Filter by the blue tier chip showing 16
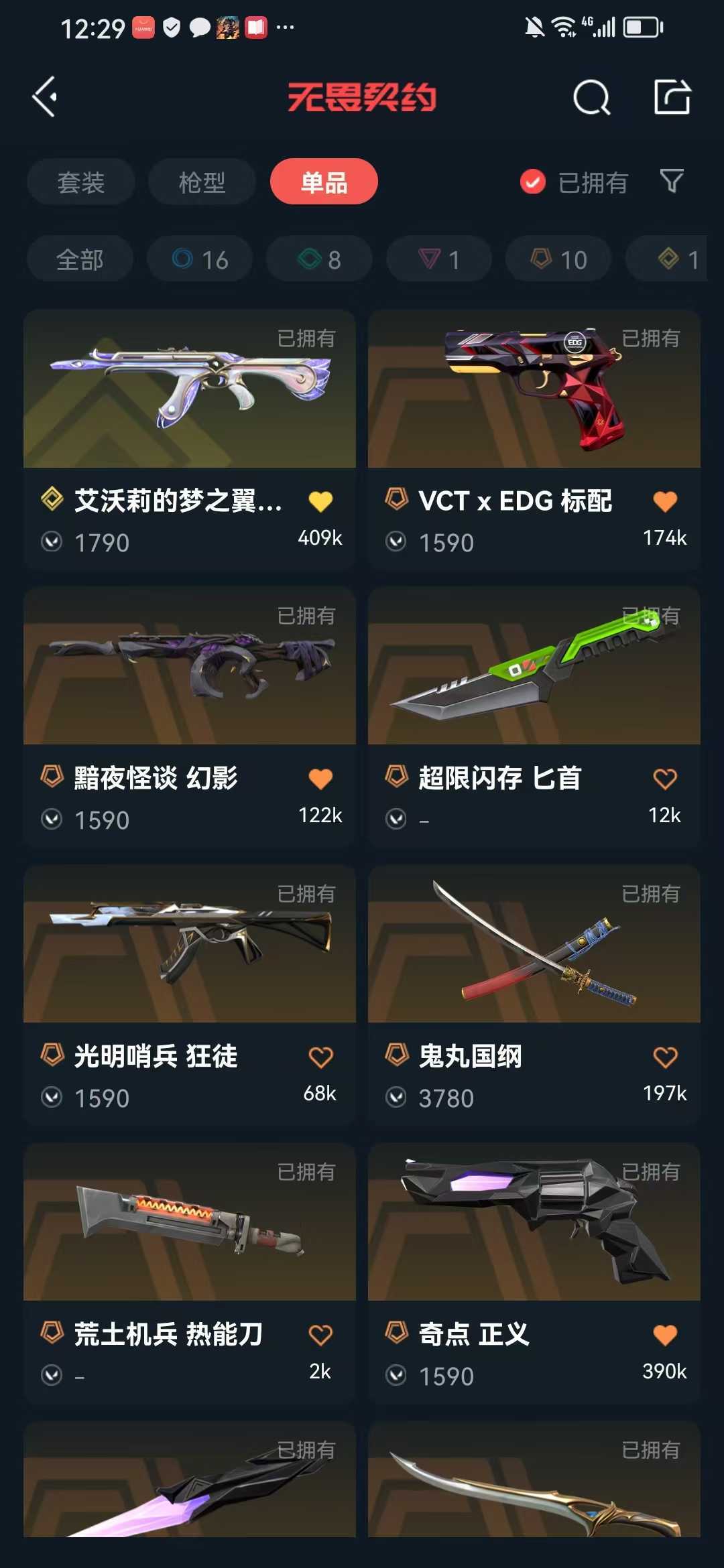 point(200,259)
